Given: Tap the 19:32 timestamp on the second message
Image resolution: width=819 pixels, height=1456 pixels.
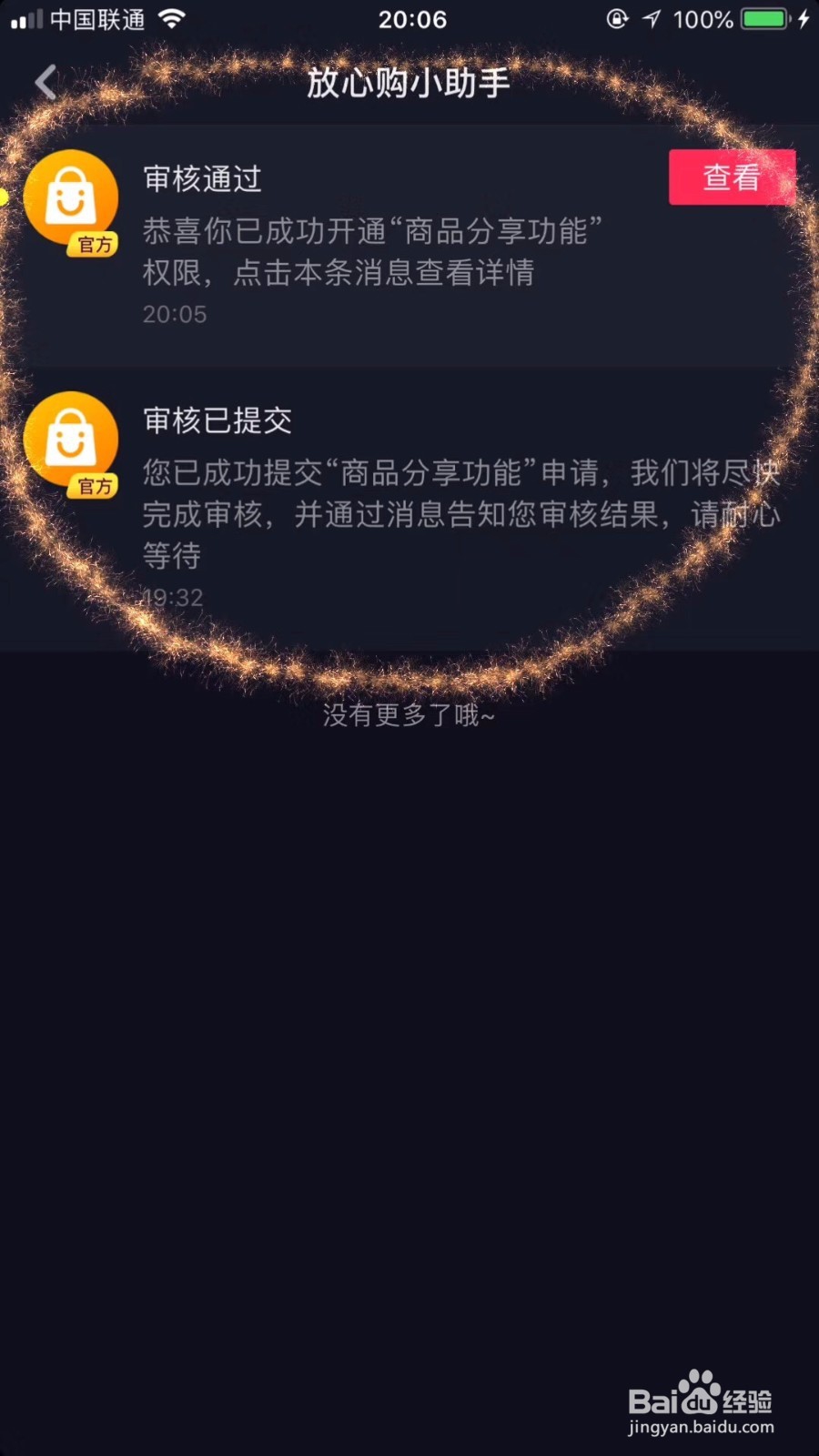Looking at the screenshot, I should click(x=173, y=598).
